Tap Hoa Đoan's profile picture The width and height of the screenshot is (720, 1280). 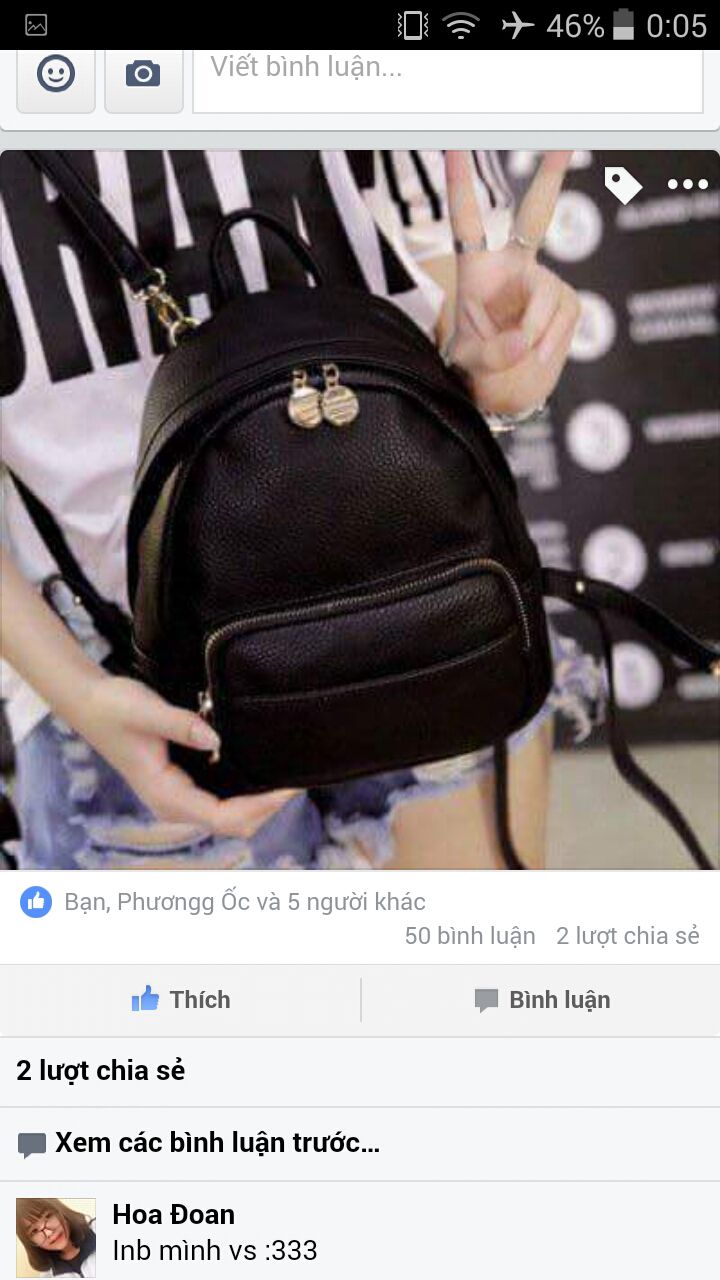[x=56, y=1238]
